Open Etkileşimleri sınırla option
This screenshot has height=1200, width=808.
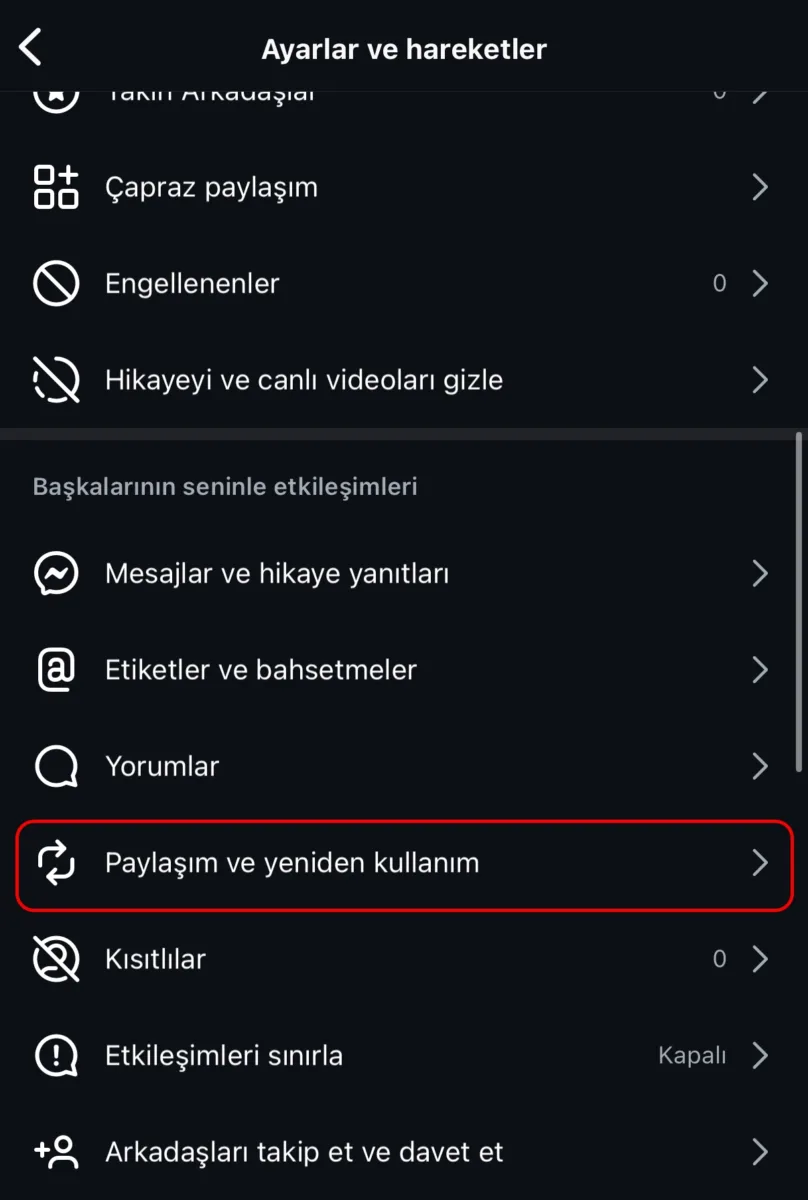pos(400,1055)
